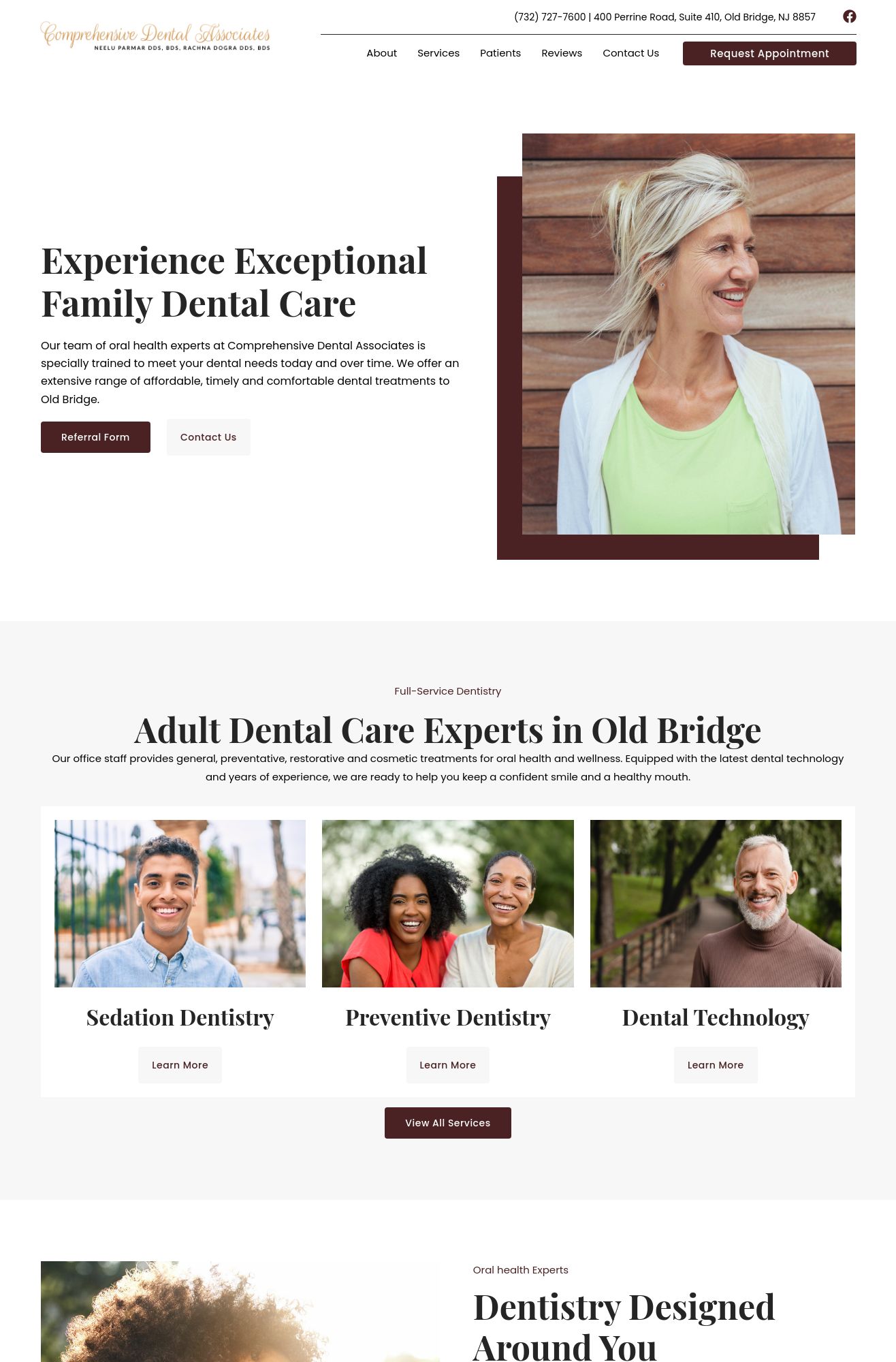Tap the Request Appointment button
The width and height of the screenshot is (896, 1362).
[x=769, y=53]
